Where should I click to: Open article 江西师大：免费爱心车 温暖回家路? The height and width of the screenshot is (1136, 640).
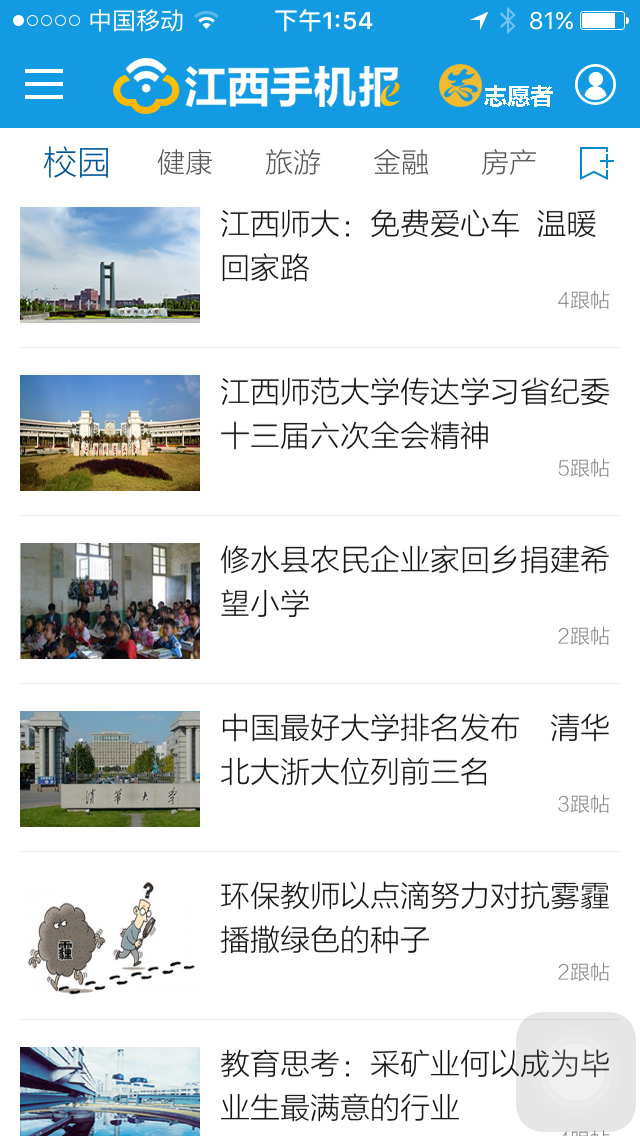tap(408, 246)
